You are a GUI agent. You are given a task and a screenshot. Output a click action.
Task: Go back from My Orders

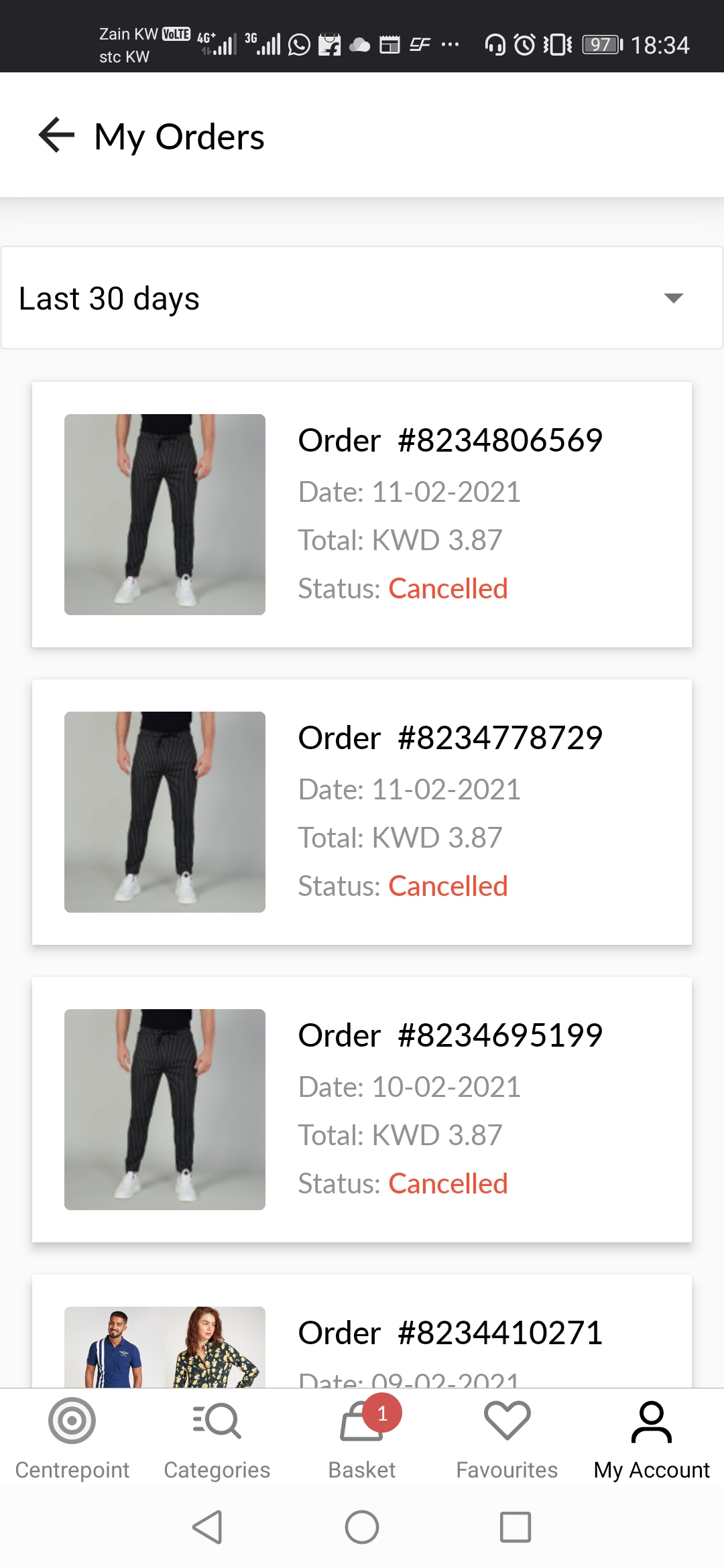coord(56,135)
